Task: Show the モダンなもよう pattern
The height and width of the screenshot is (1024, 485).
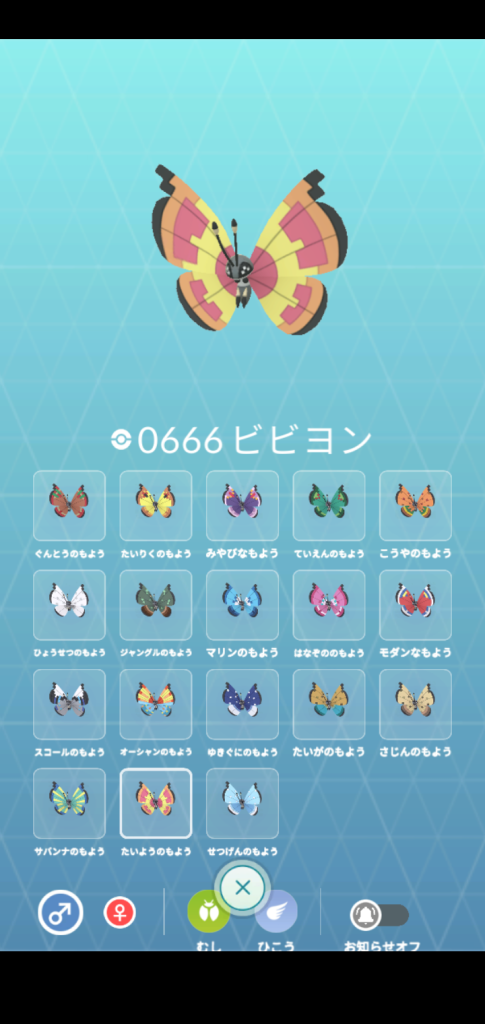Action: pos(415,605)
